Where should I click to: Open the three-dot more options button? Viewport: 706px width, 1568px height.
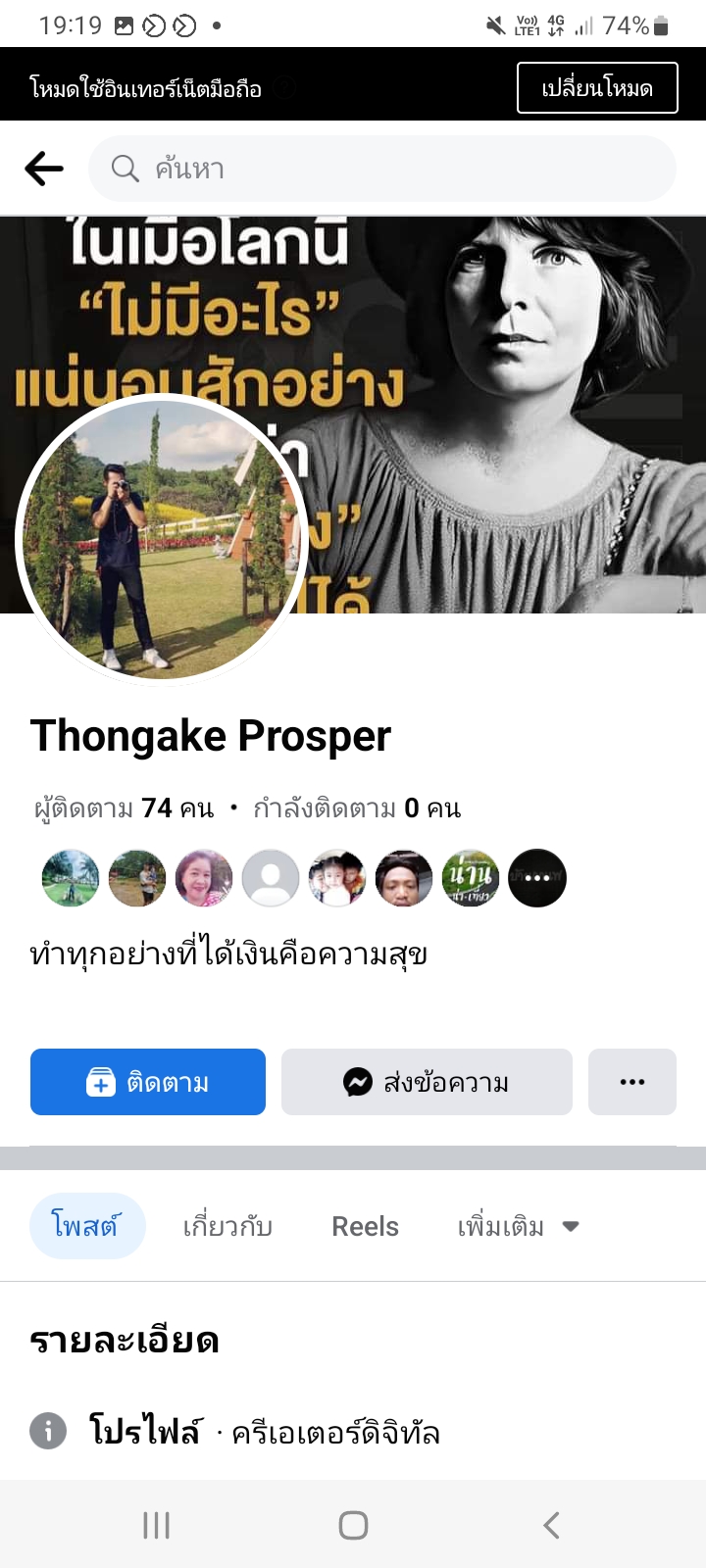point(632,1082)
